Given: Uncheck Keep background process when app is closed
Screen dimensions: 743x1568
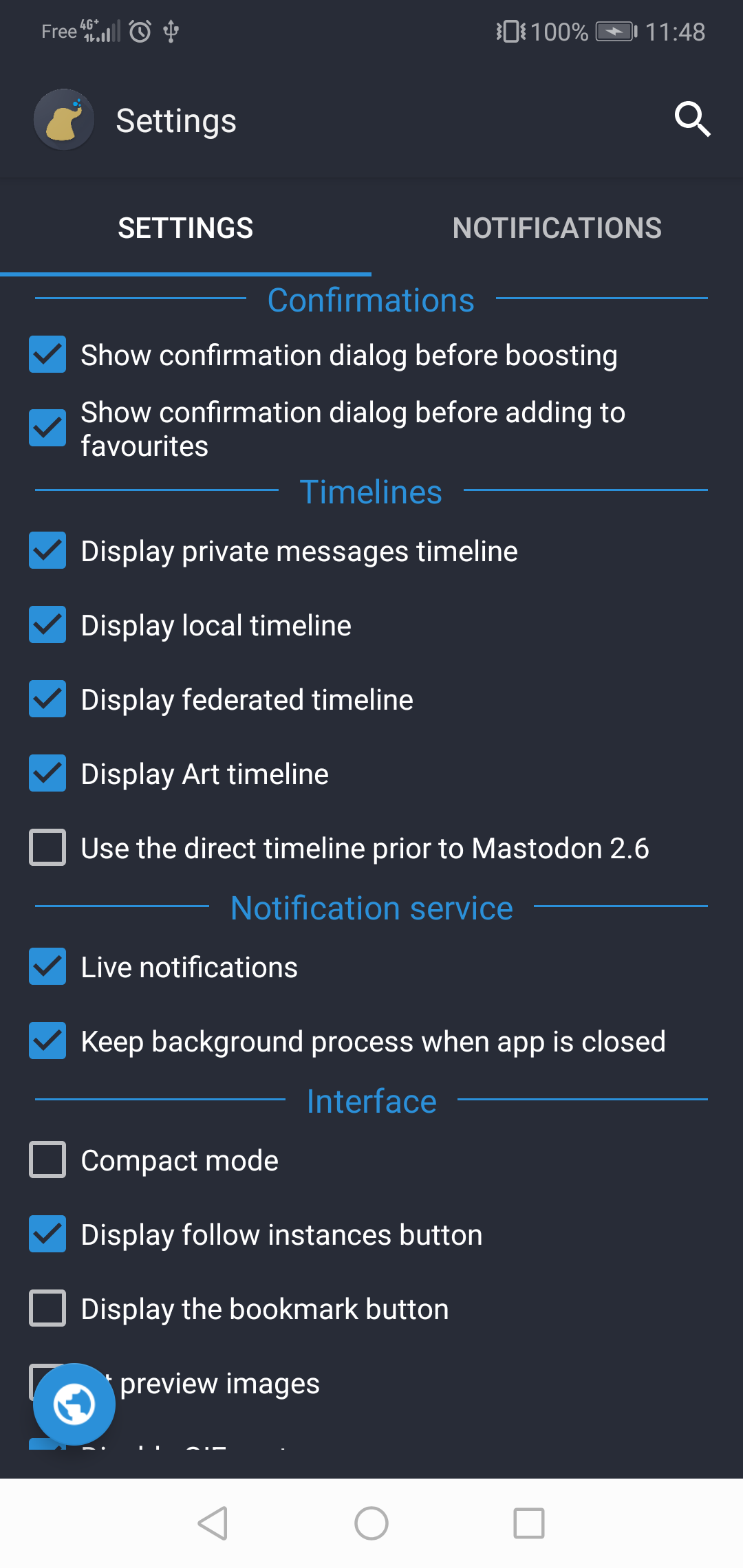Looking at the screenshot, I should (47, 1041).
